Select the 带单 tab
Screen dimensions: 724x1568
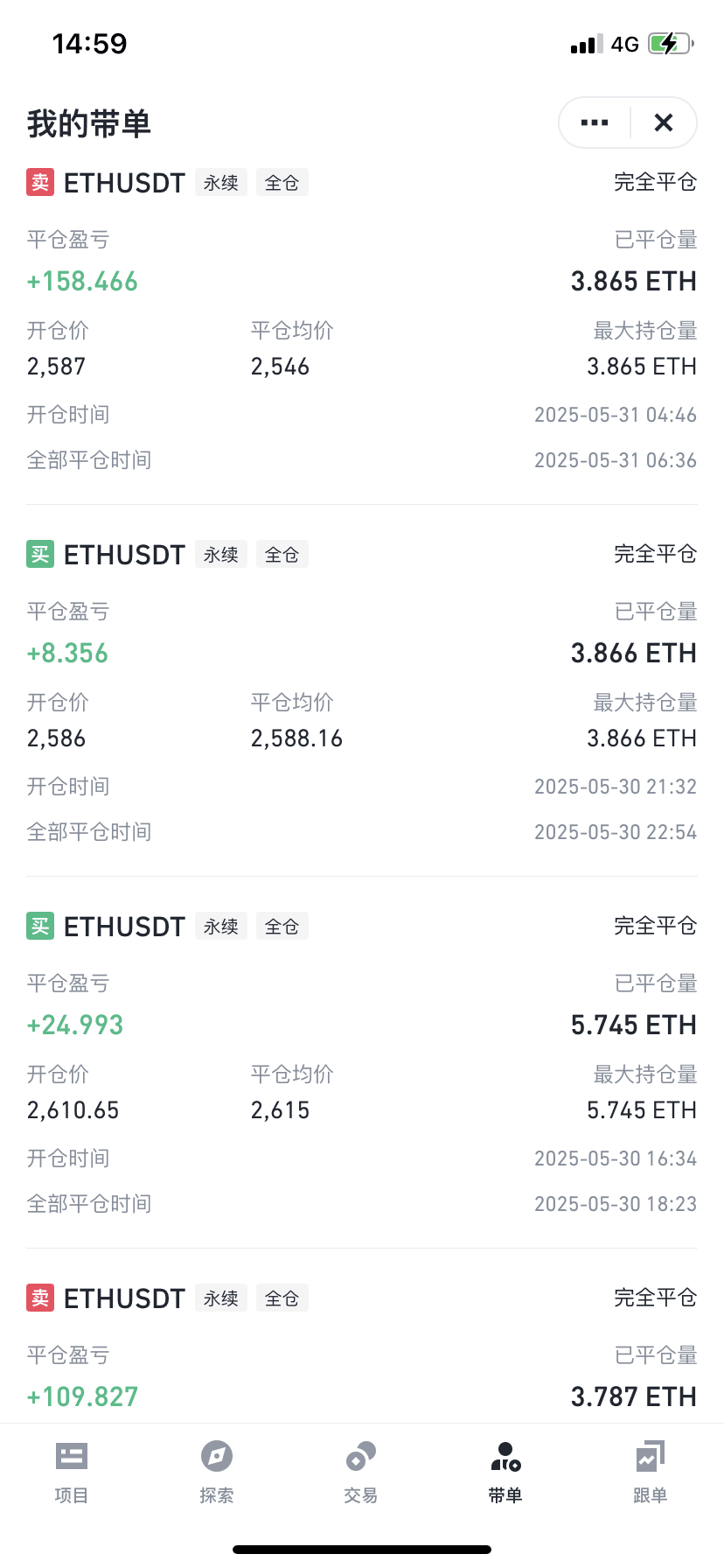coord(505,1473)
